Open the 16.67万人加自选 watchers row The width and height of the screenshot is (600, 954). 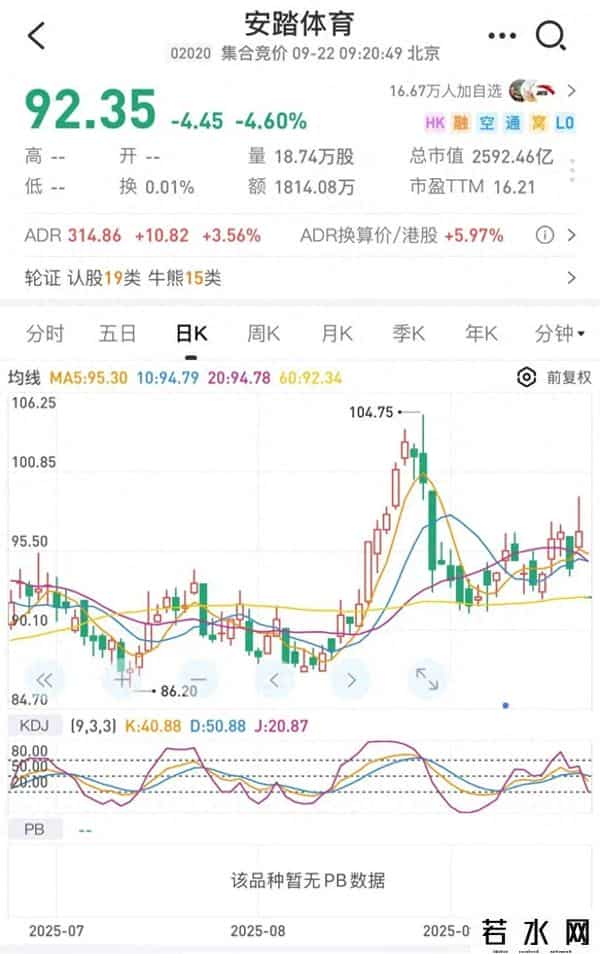pyautogui.click(x=480, y=91)
